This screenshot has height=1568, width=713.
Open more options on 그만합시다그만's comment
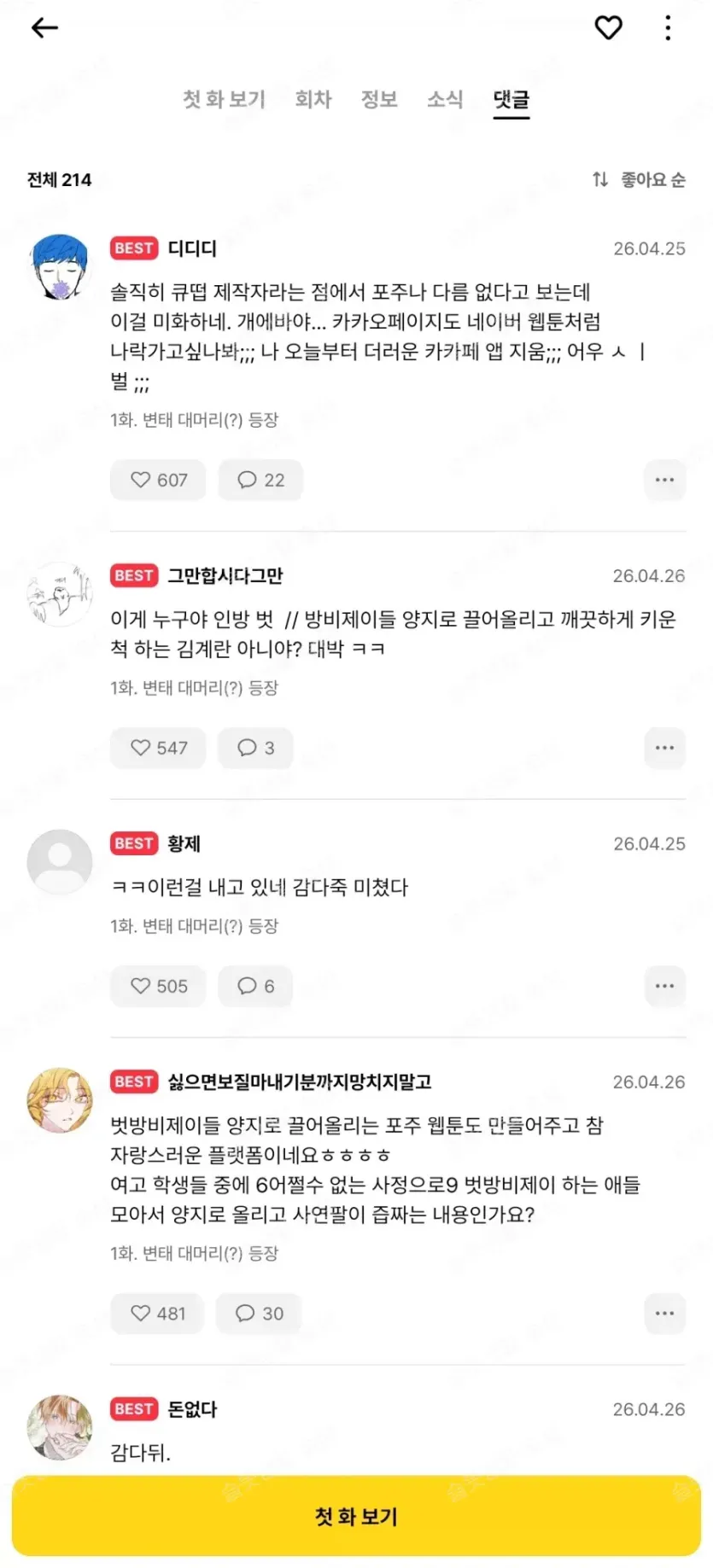click(x=664, y=748)
